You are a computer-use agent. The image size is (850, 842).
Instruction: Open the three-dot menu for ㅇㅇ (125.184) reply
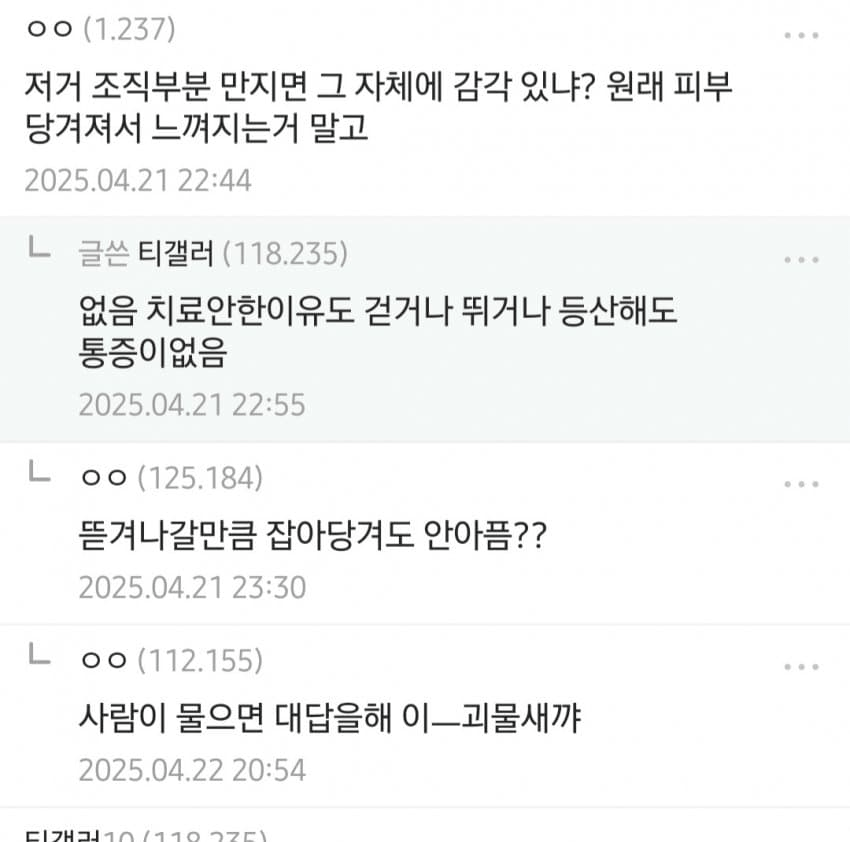tap(802, 485)
